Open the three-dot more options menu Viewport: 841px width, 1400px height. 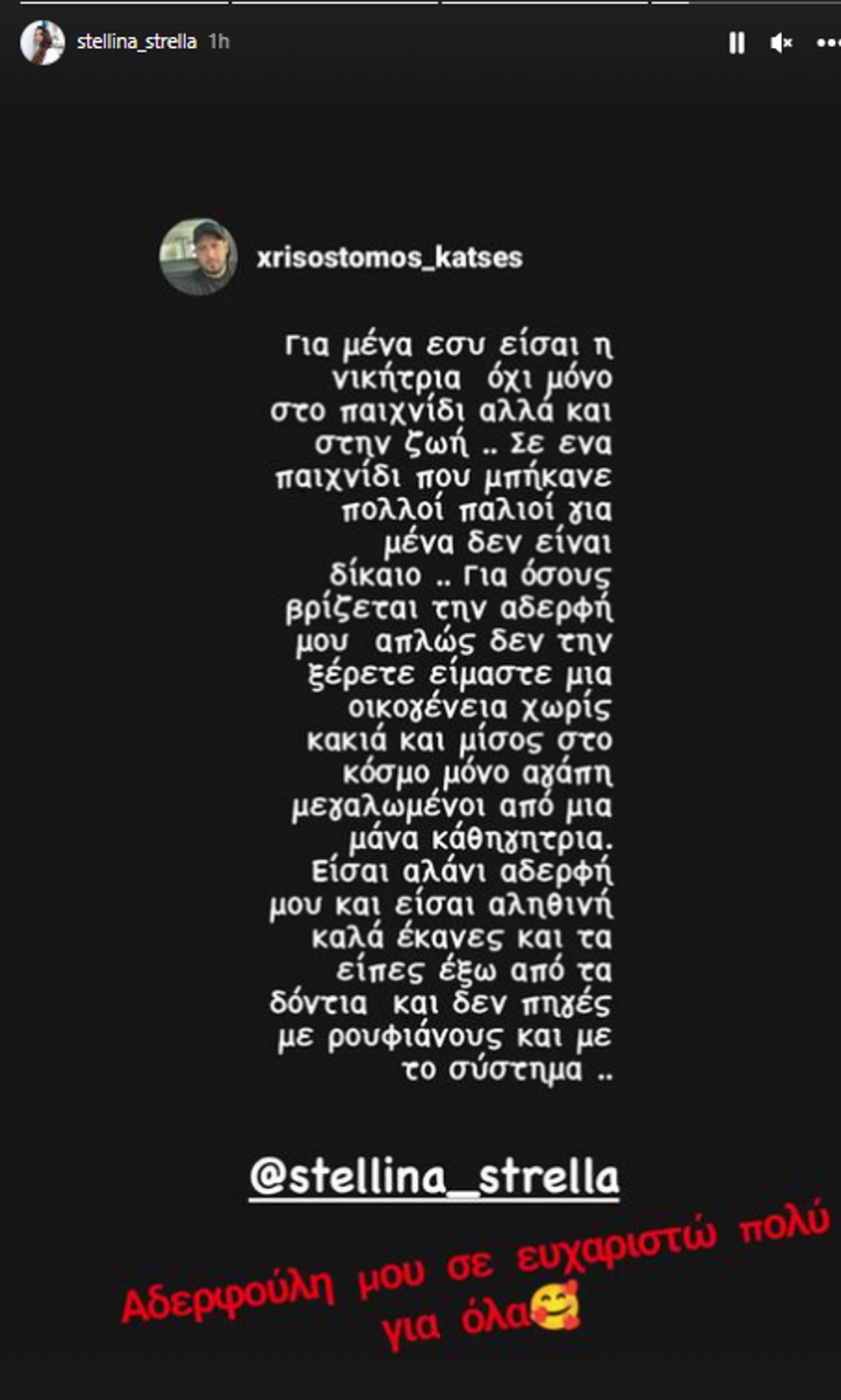click(828, 43)
